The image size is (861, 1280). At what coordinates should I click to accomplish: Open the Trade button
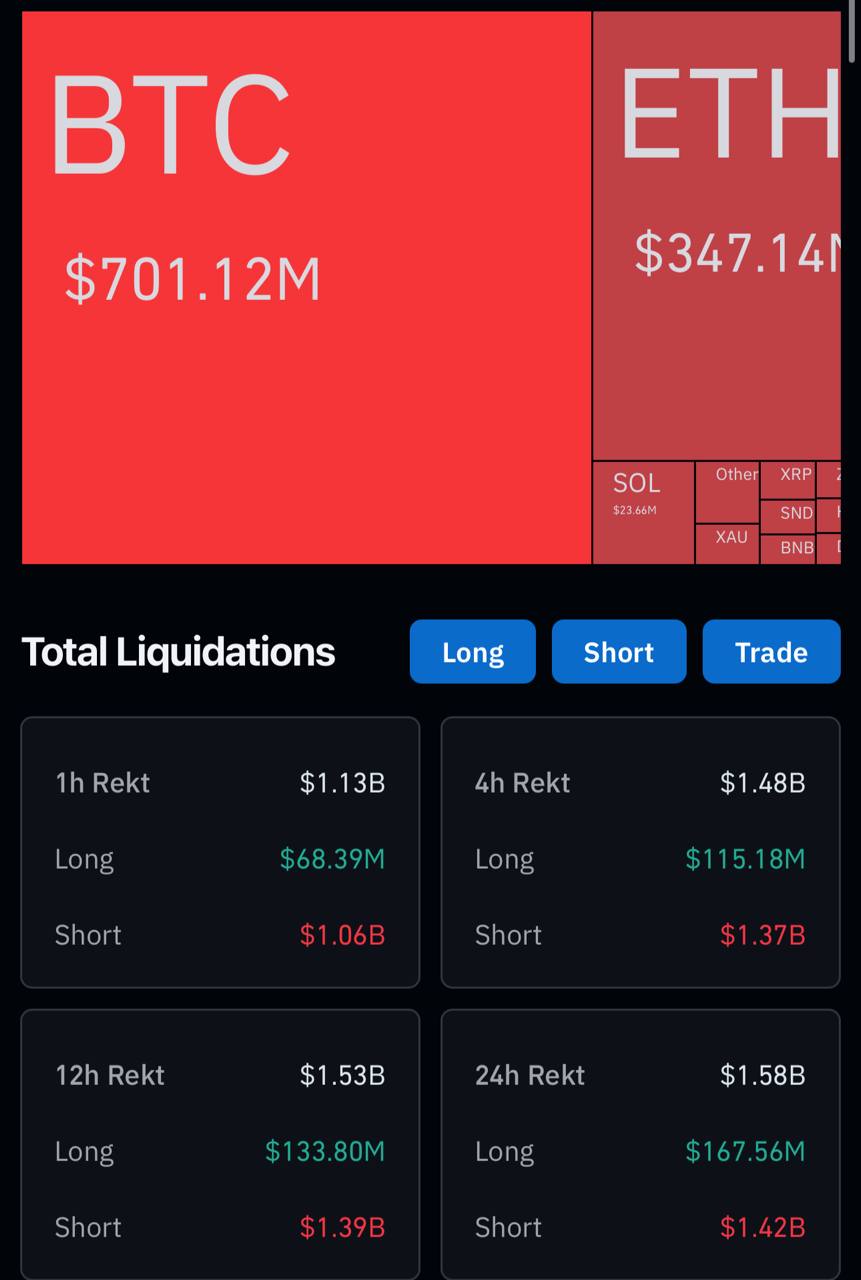(771, 652)
